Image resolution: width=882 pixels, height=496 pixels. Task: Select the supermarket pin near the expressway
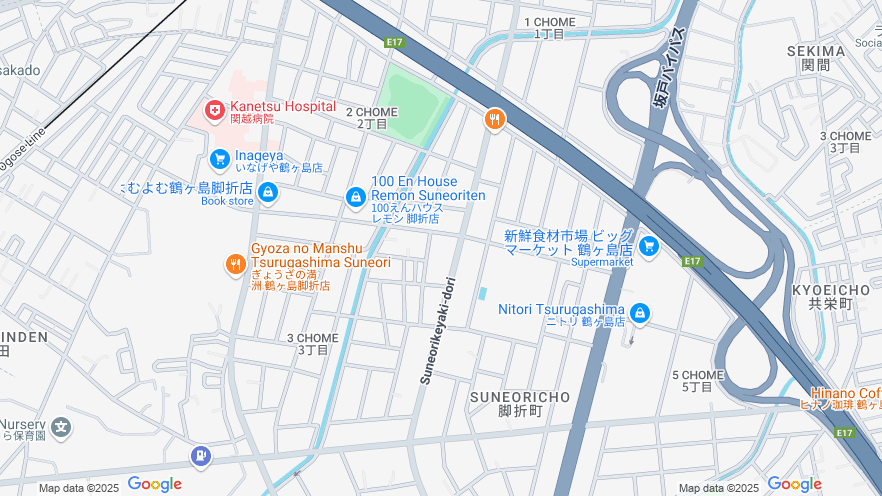tap(649, 245)
